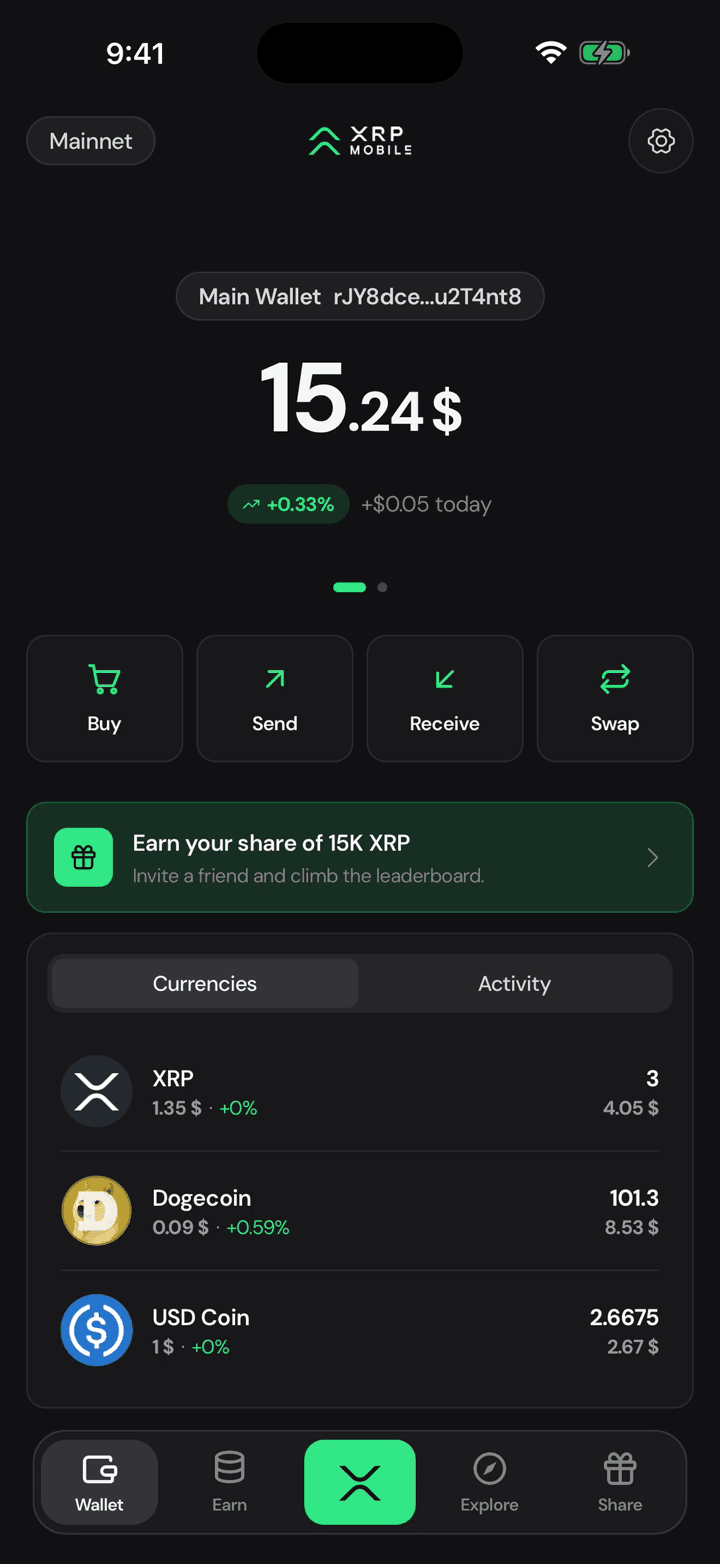Image resolution: width=720 pixels, height=1564 pixels.
Task: Open the Receive option
Action: (445, 699)
